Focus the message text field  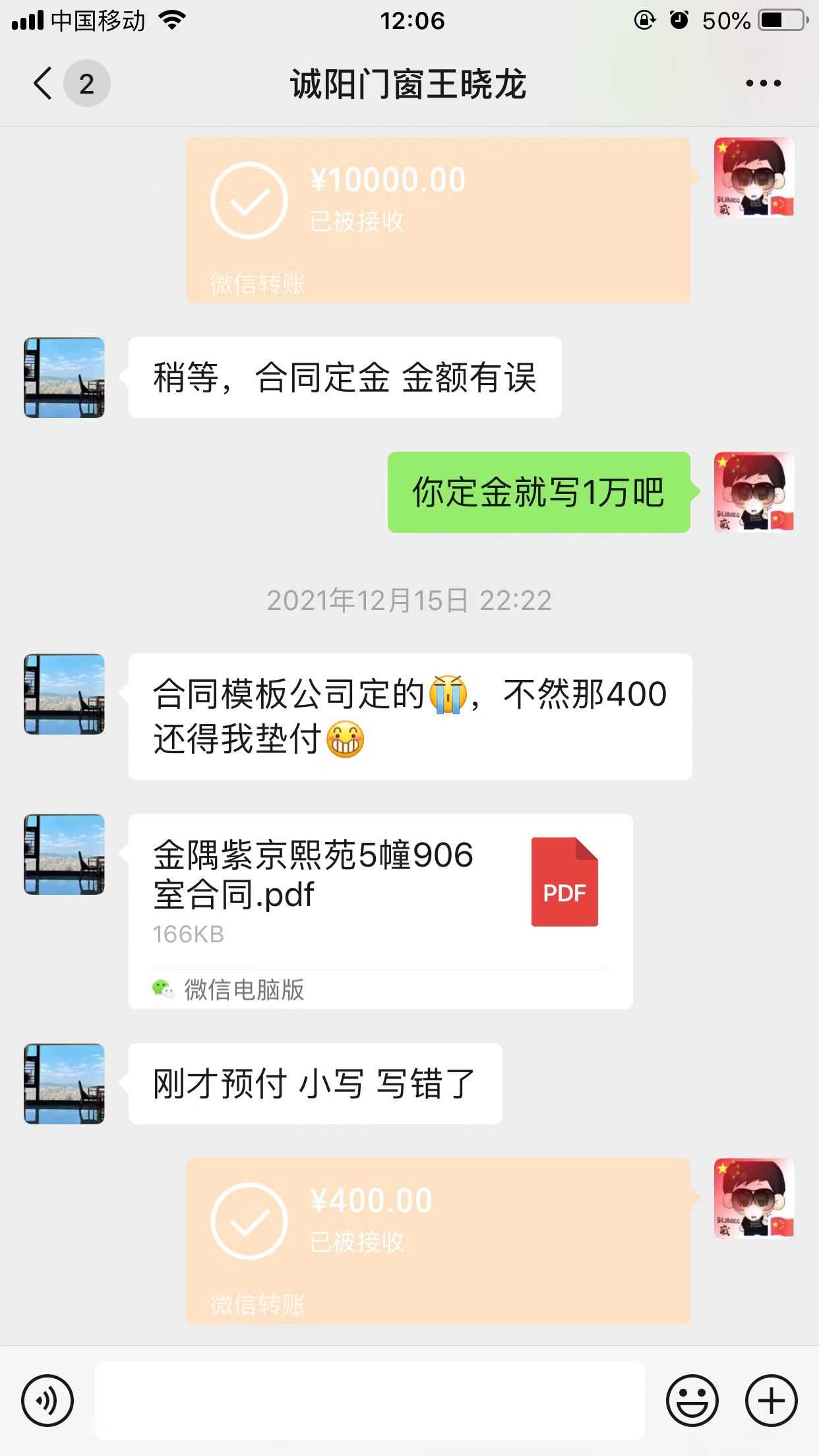[369, 1401]
